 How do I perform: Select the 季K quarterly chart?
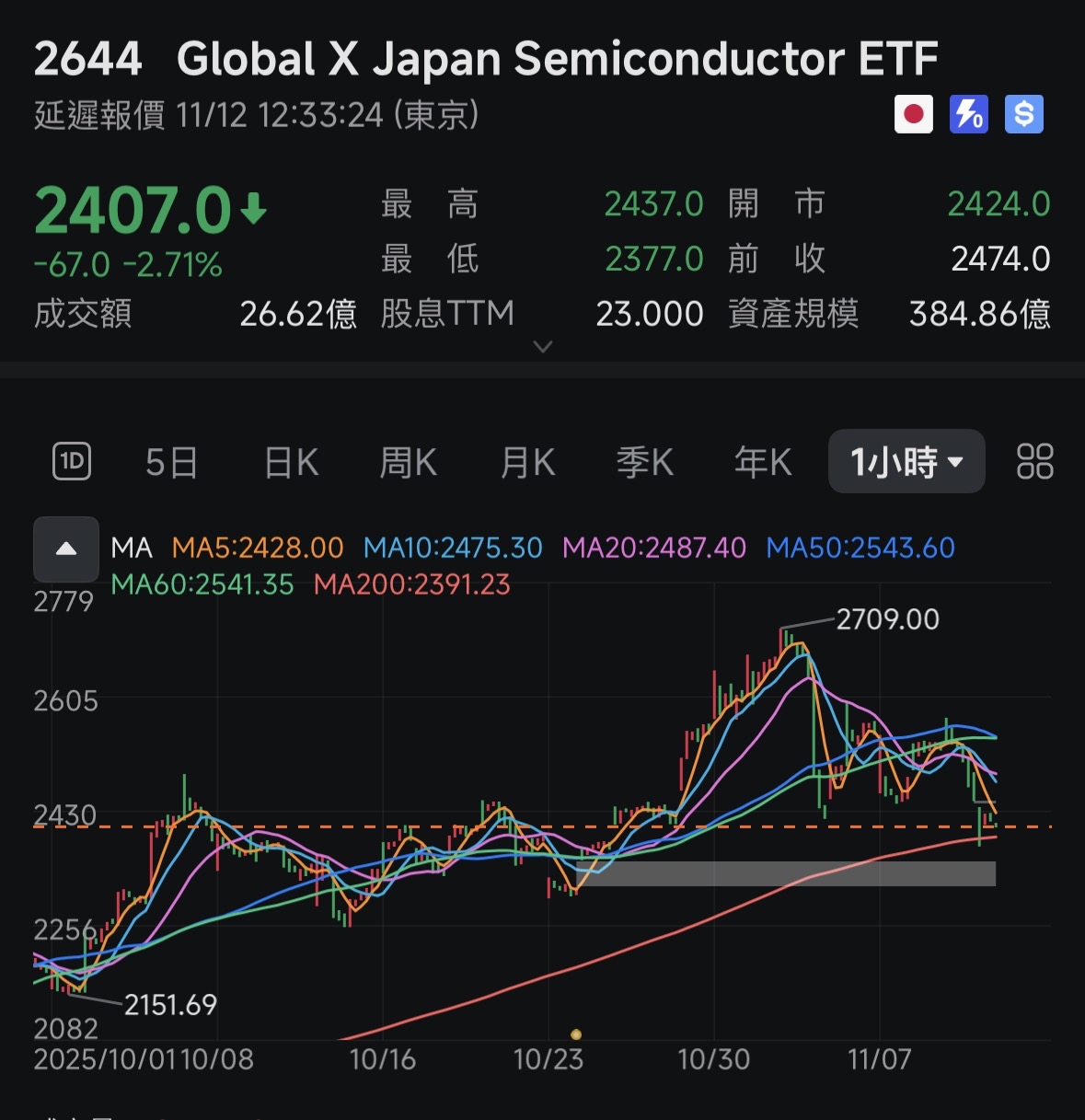pyautogui.click(x=644, y=462)
